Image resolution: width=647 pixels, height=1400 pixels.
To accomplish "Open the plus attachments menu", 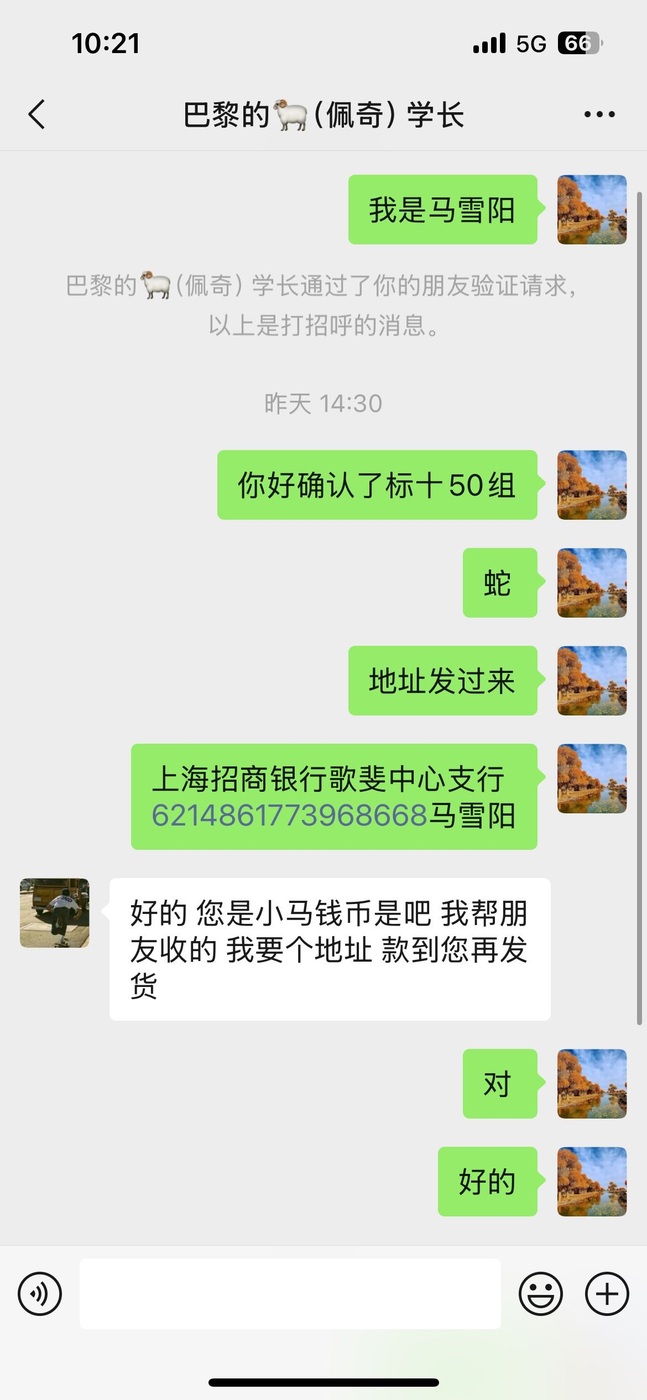I will click(606, 1294).
